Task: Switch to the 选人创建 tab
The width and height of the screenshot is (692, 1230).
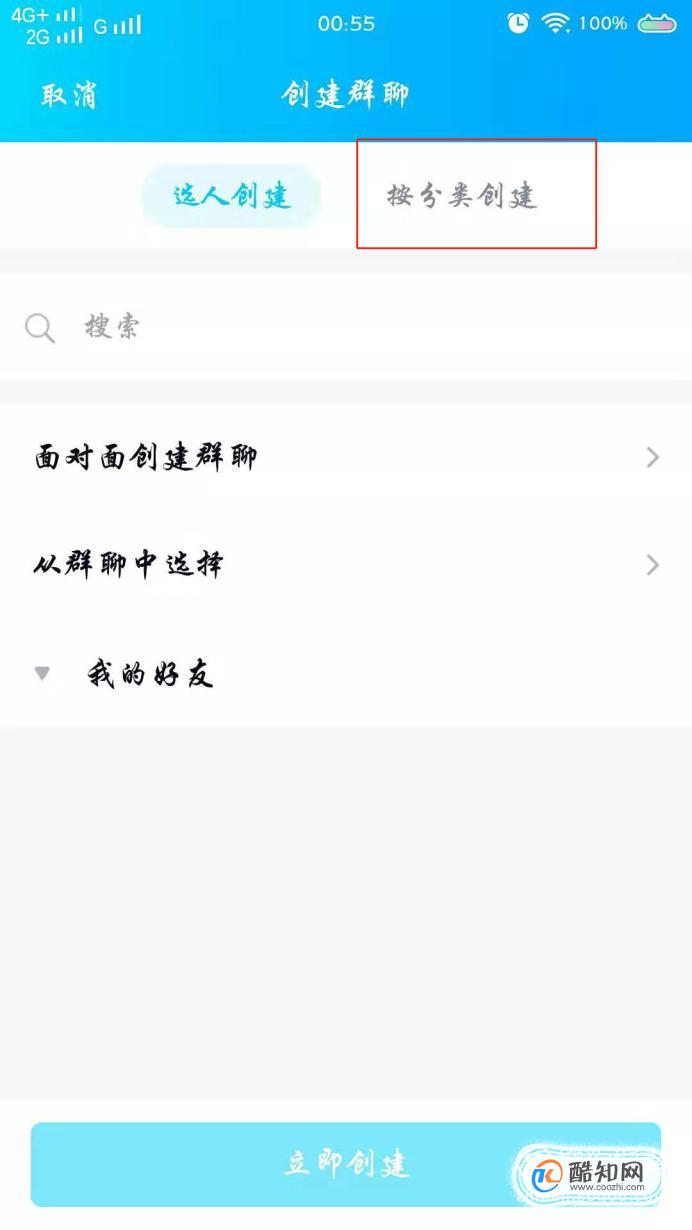Action: pos(231,195)
